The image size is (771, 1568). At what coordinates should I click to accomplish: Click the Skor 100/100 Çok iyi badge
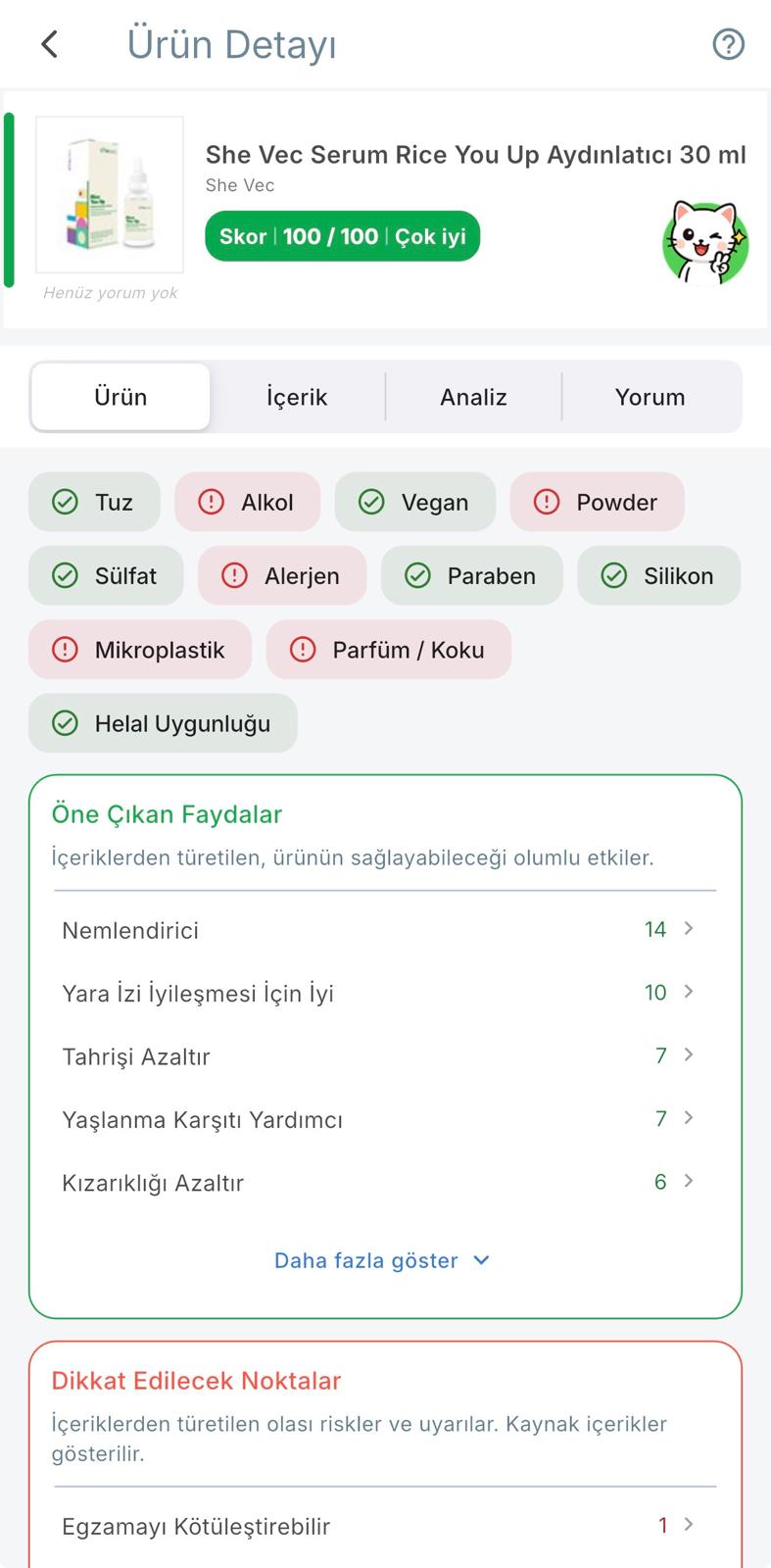(341, 236)
